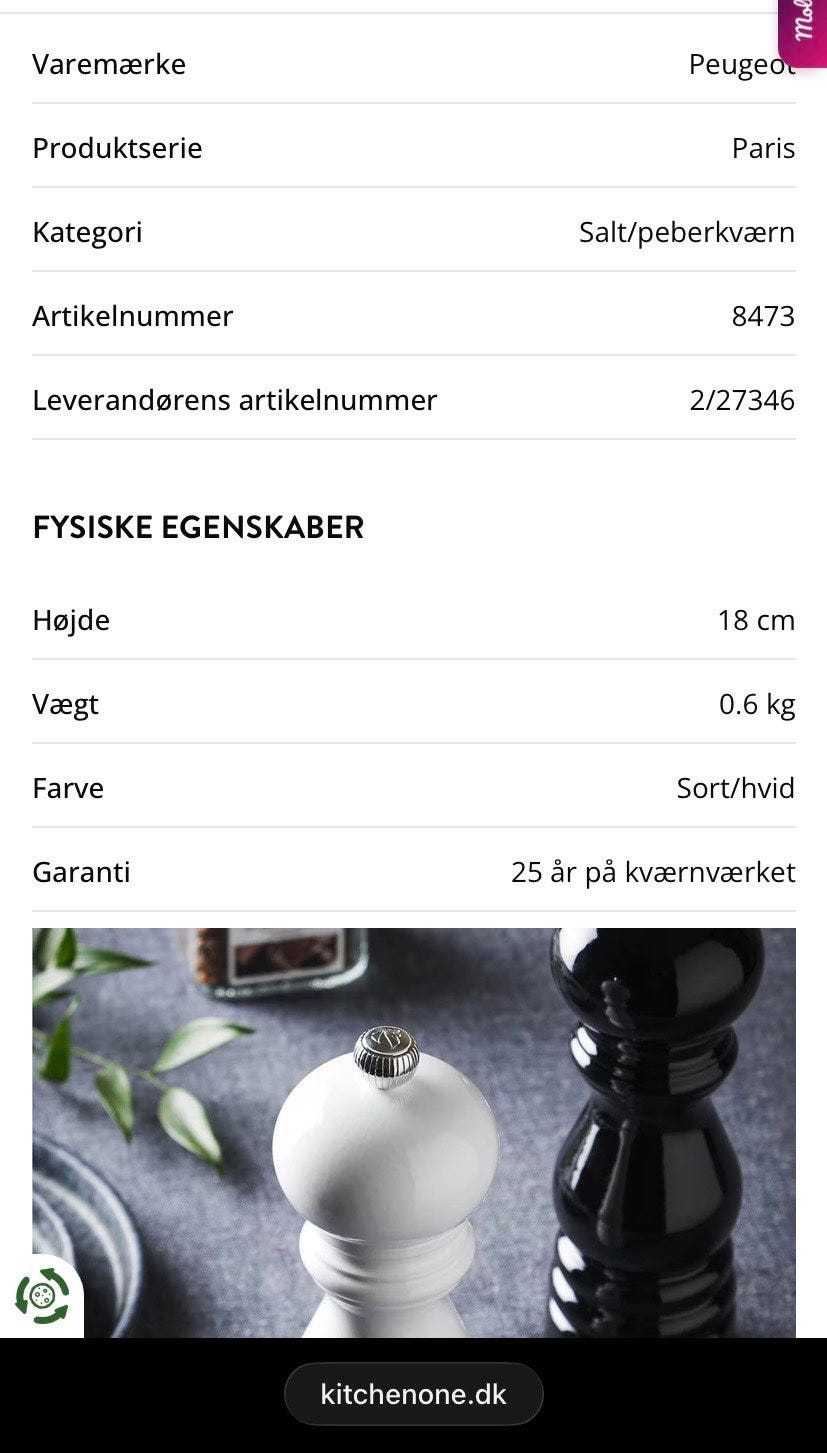Toggle the Vægt weight specification row
This screenshot has height=1453, width=827.
coord(413,704)
